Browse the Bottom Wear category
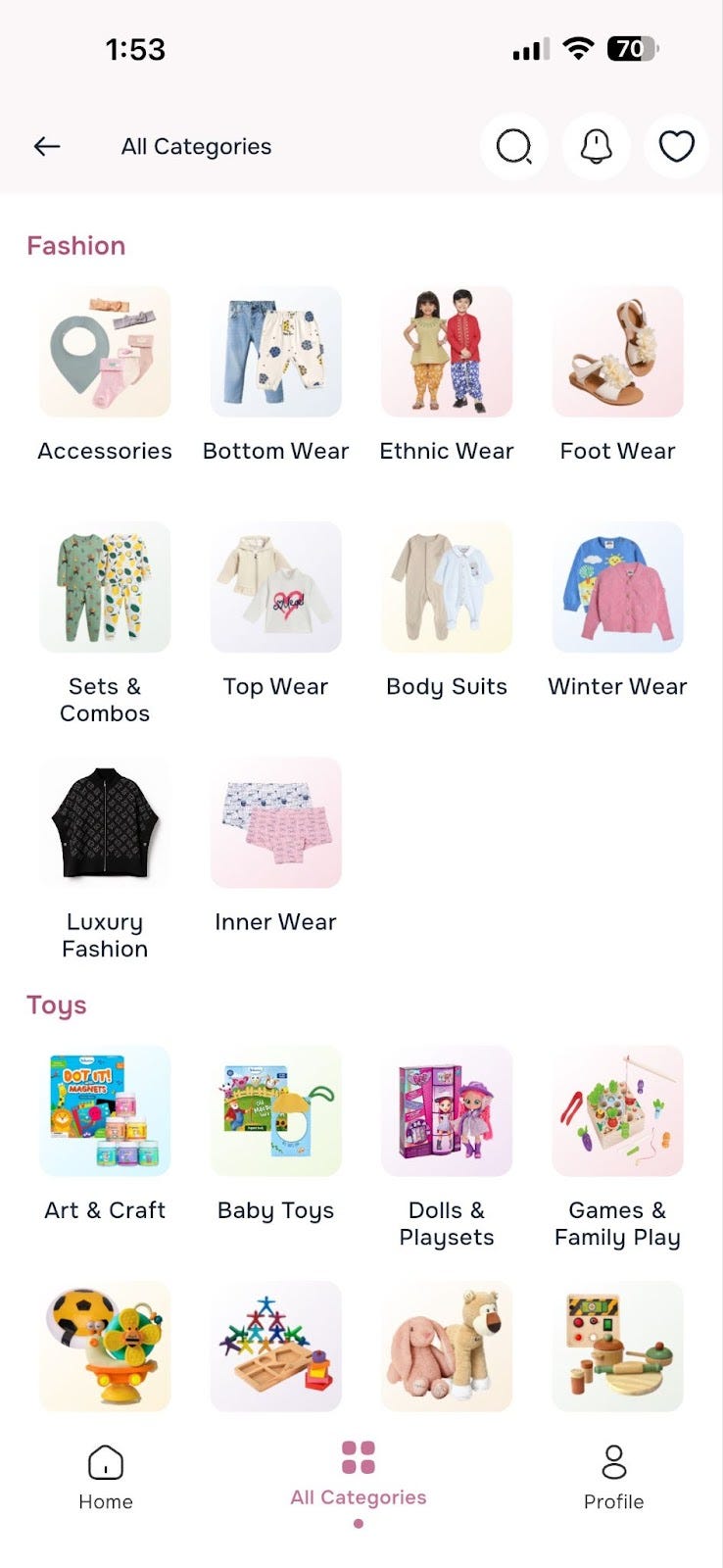723x1568 pixels. tap(275, 353)
